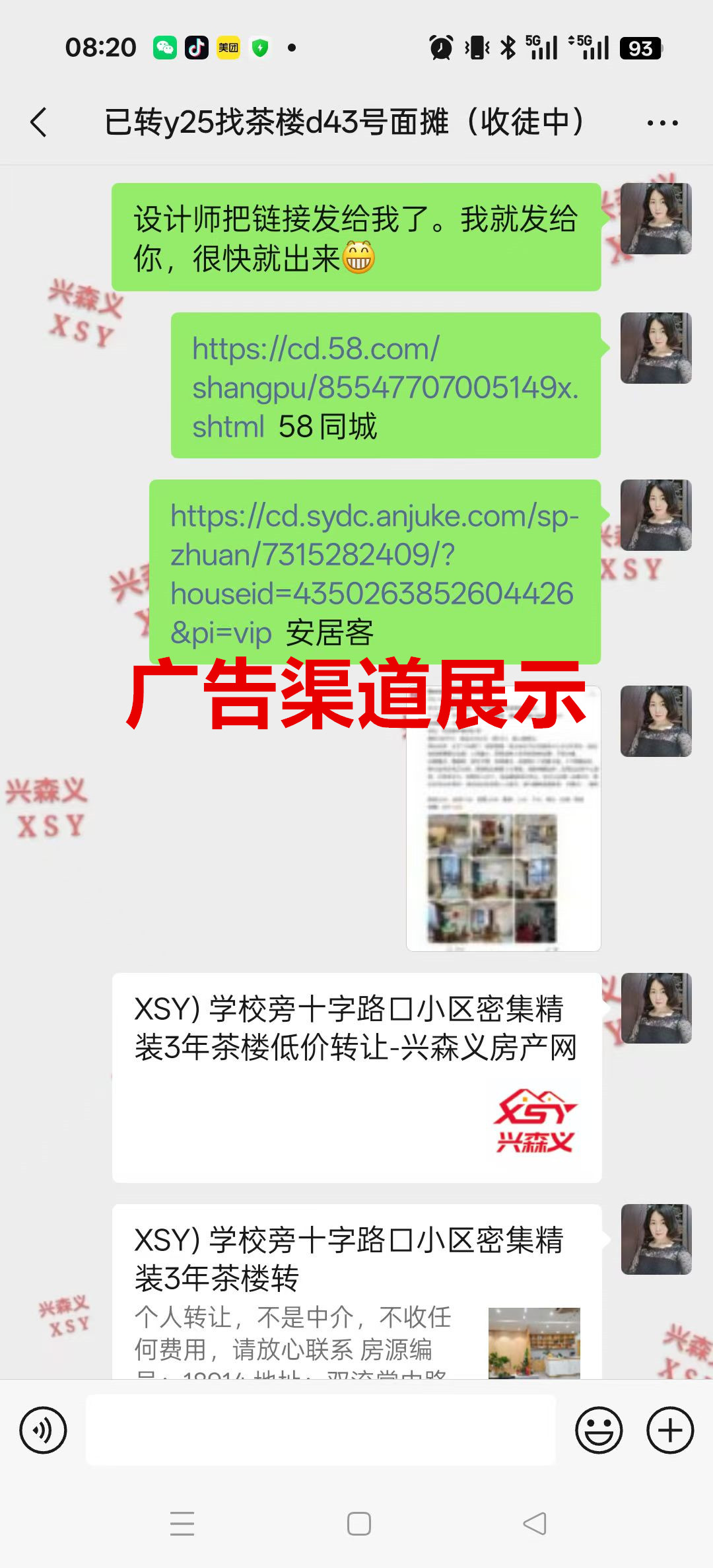Open the 茶楼转 个人转让 link card
The height and width of the screenshot is (1568, 713).
pyautogui.click(x=356, y=1295)
